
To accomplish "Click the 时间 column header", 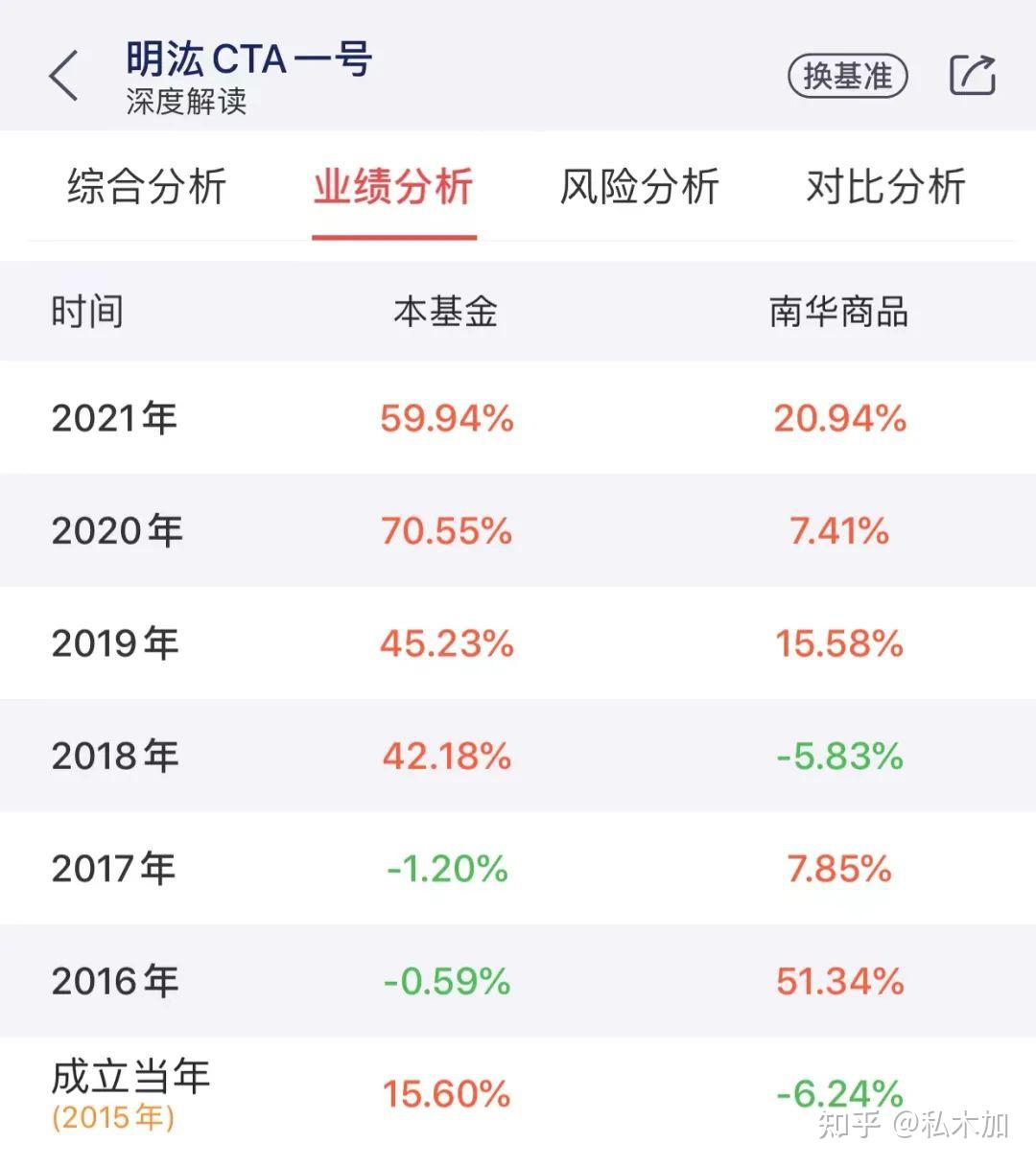I will [x=87, y=311].
